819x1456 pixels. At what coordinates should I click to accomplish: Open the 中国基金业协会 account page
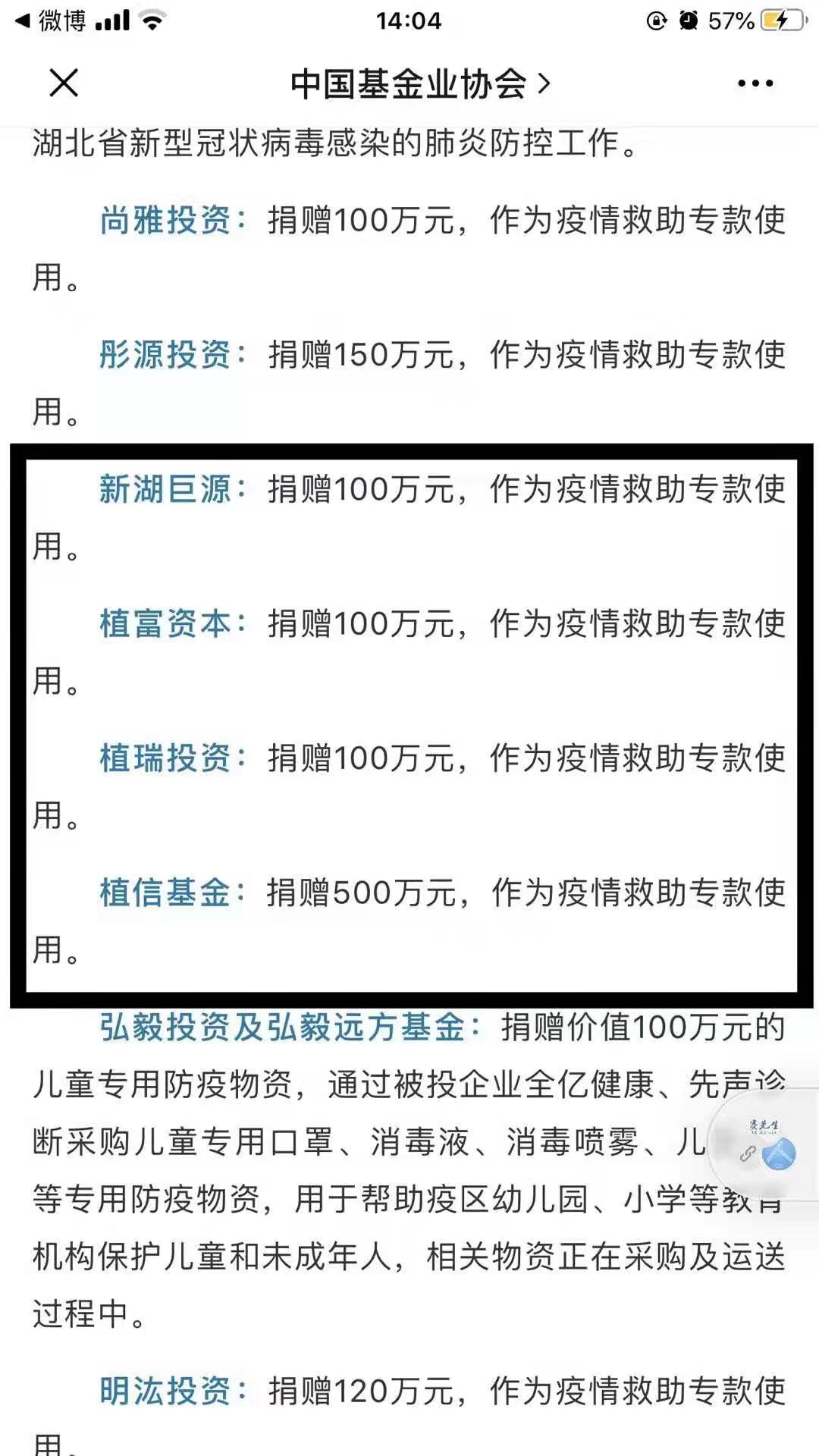click(x=420, y=83)
